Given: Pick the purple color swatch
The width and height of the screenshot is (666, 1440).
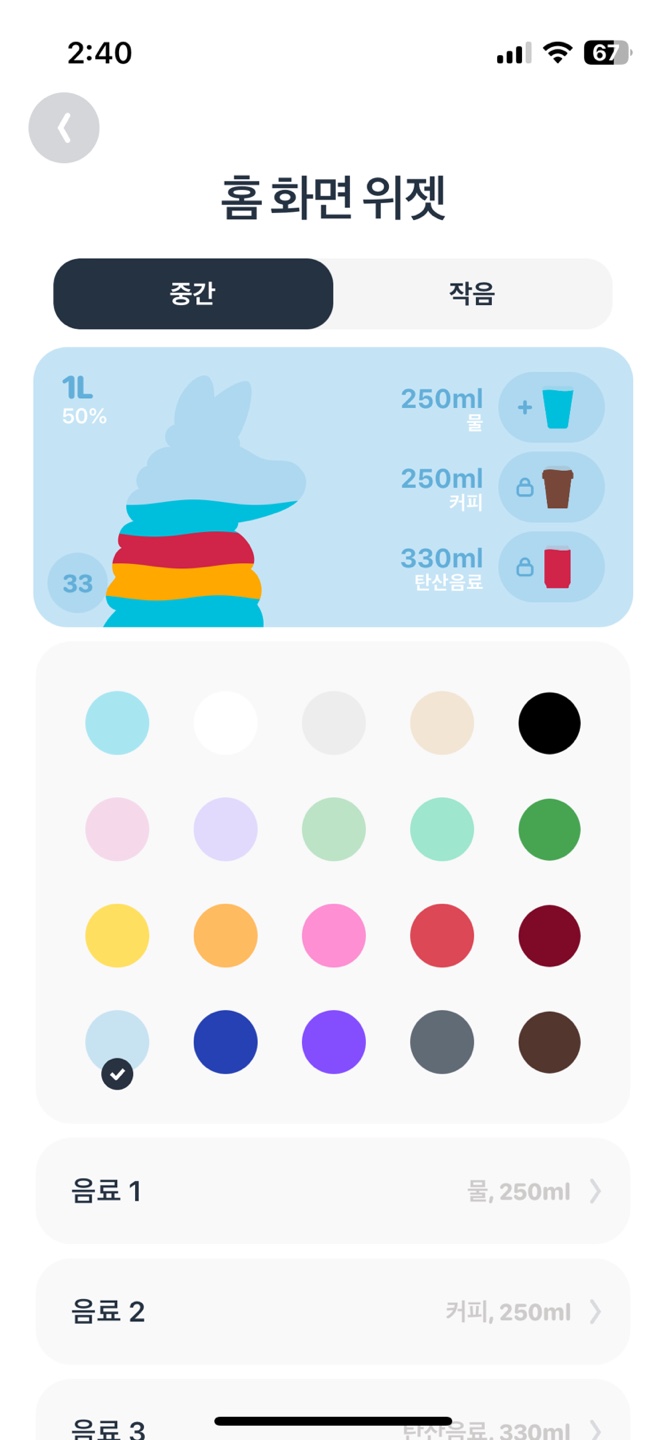Looking at the screenshot, I should click(333, 1042).
